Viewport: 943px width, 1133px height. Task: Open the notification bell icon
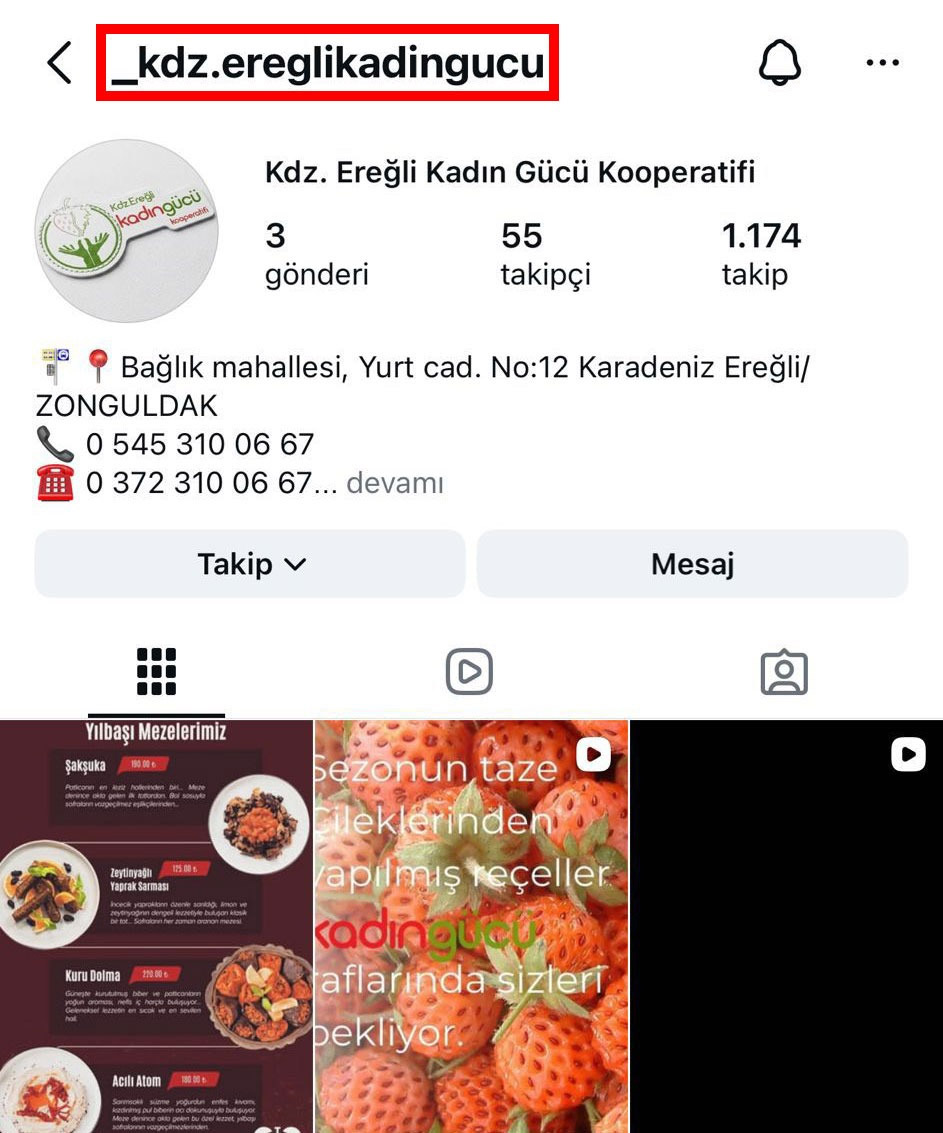(x=779, y=61)
